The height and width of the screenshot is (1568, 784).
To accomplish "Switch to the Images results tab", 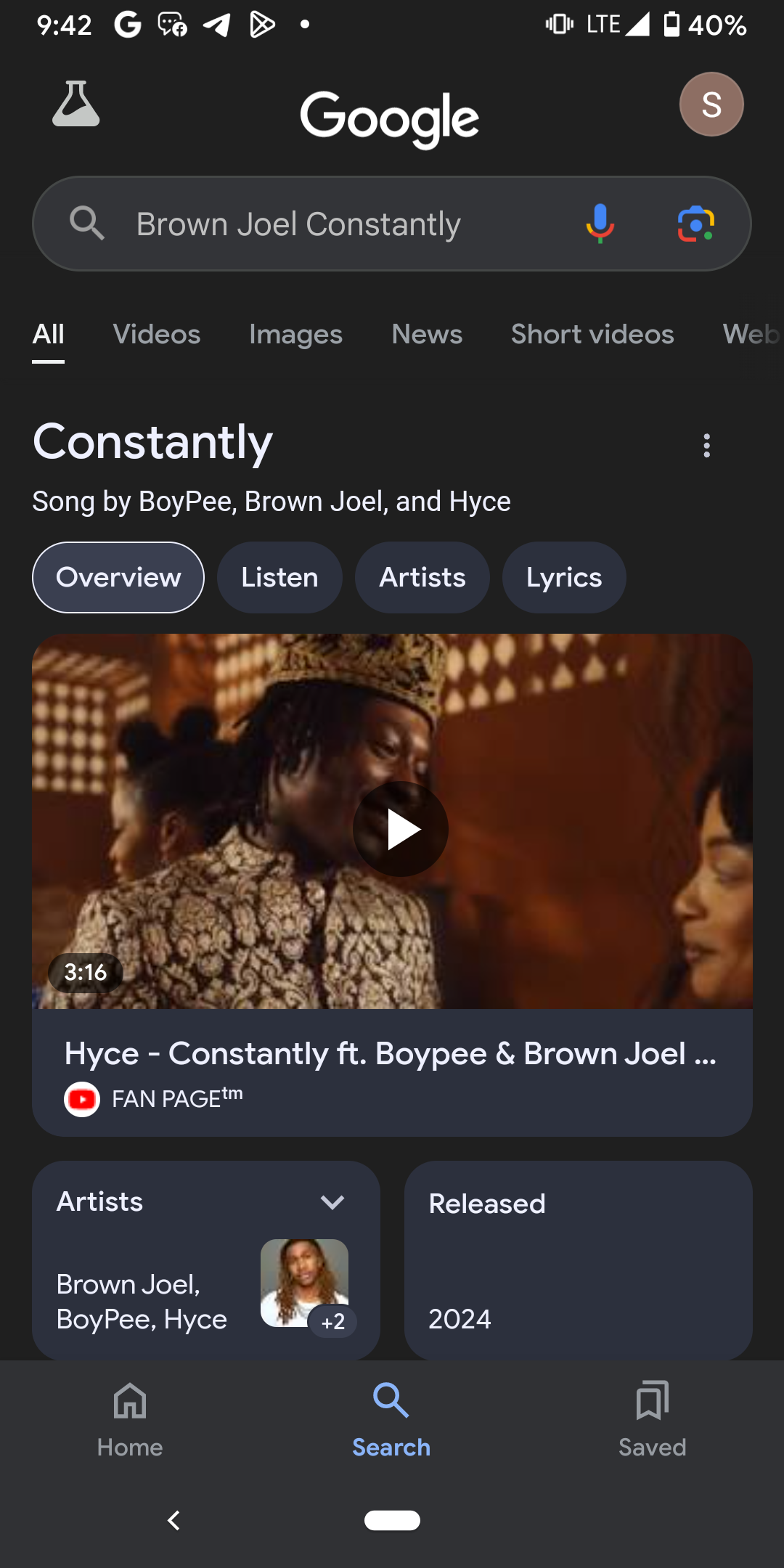I will pos(295,334).
